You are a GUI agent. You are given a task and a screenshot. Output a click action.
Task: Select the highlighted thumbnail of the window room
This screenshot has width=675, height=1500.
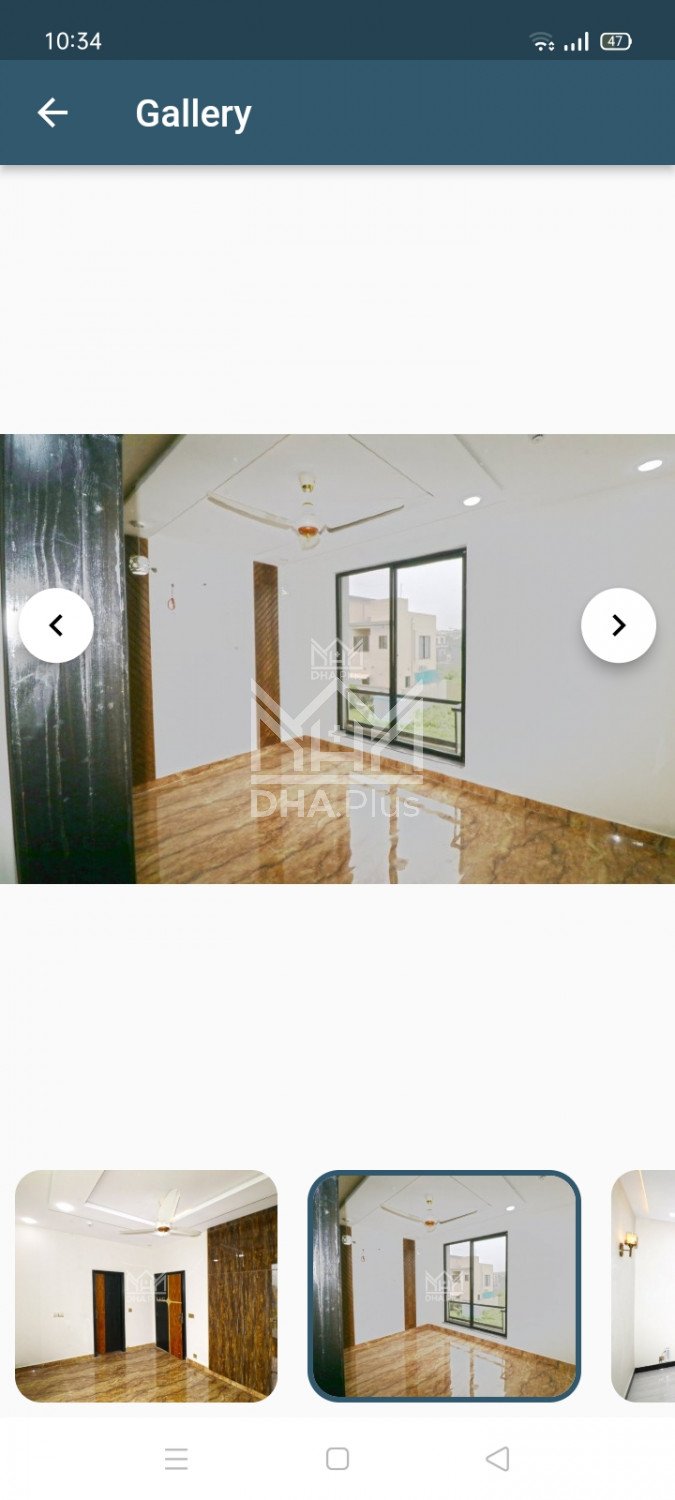coord(444,1285)
